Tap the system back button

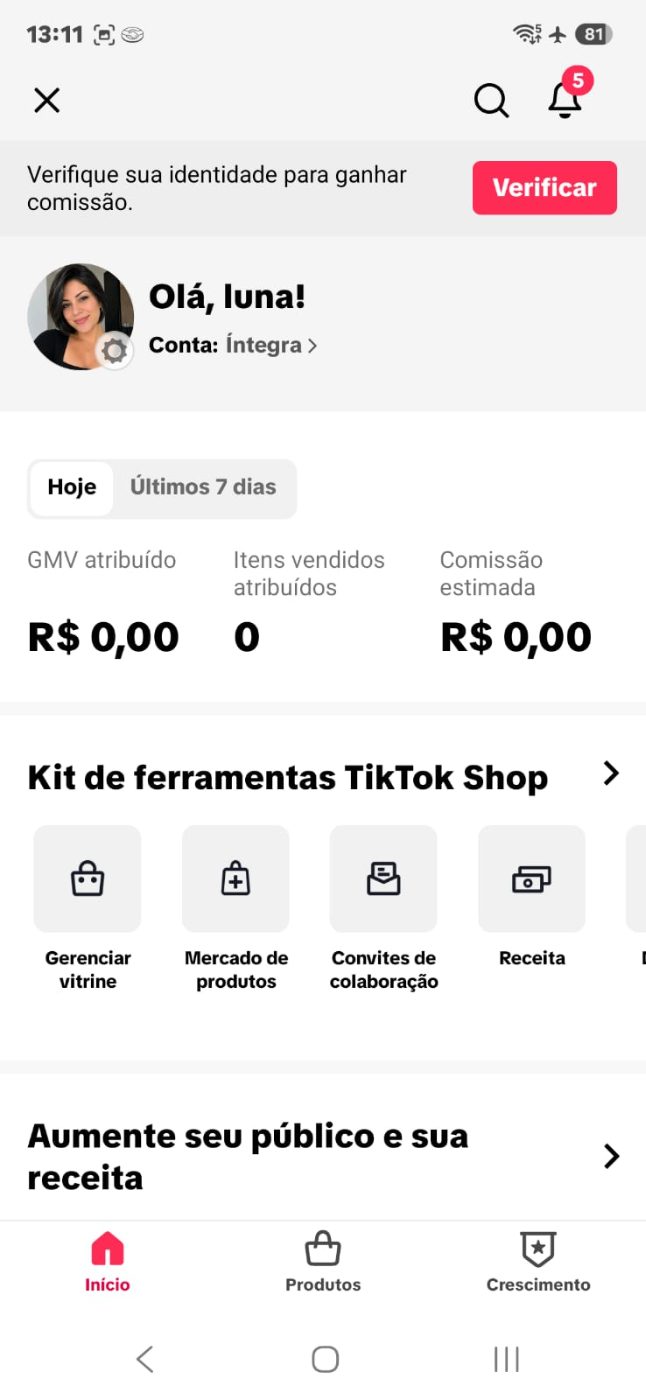tap(145, 1359)
